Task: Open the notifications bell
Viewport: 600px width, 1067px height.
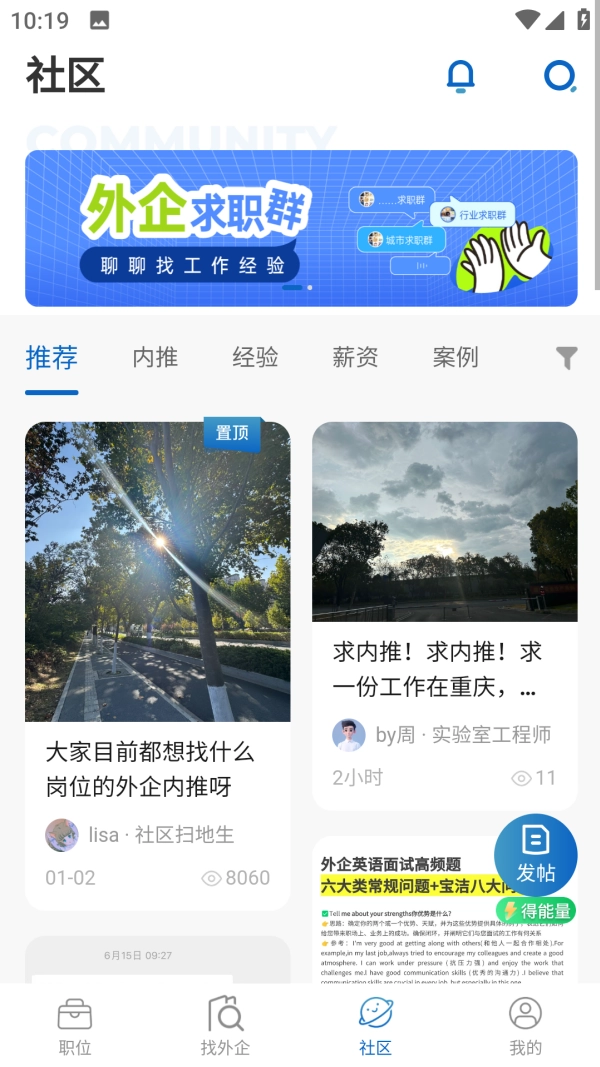Action: [460, 76]
